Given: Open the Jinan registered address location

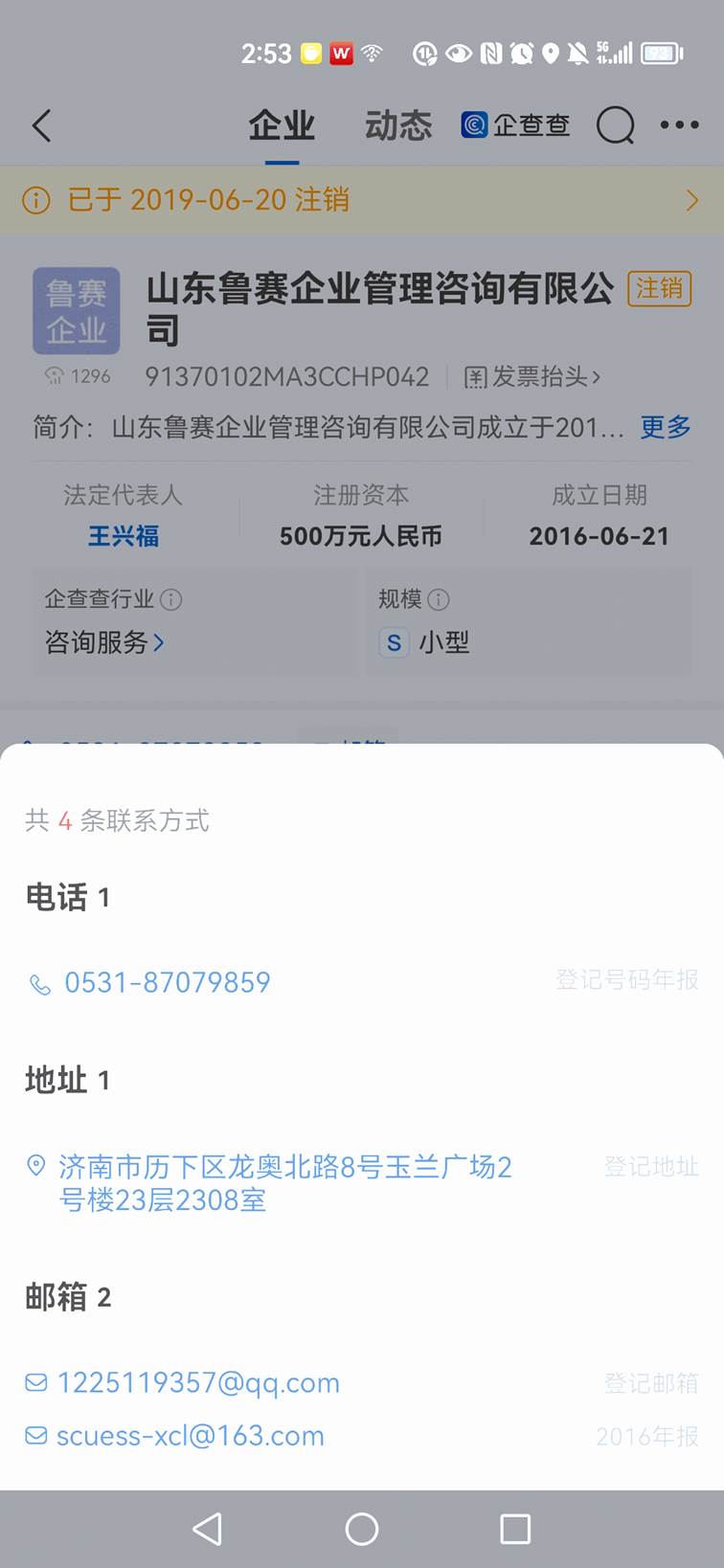Looking at the screenshot, I should pyautogui.click(x=284, y=1182).
